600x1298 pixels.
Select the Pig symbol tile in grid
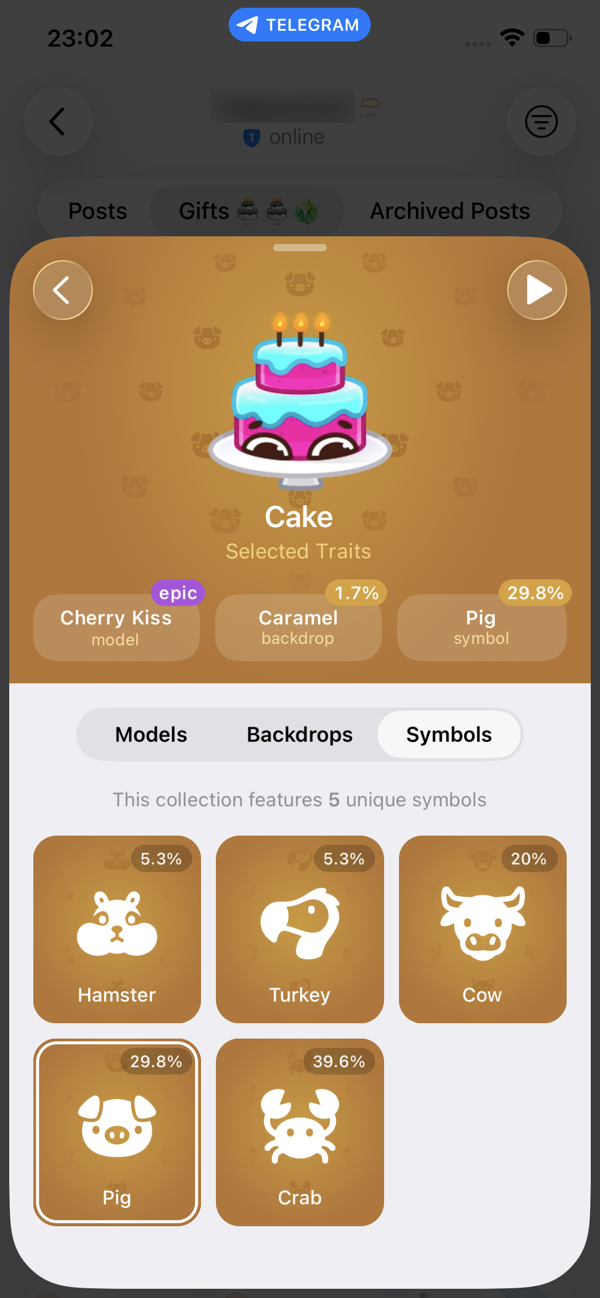point(117,1131)
